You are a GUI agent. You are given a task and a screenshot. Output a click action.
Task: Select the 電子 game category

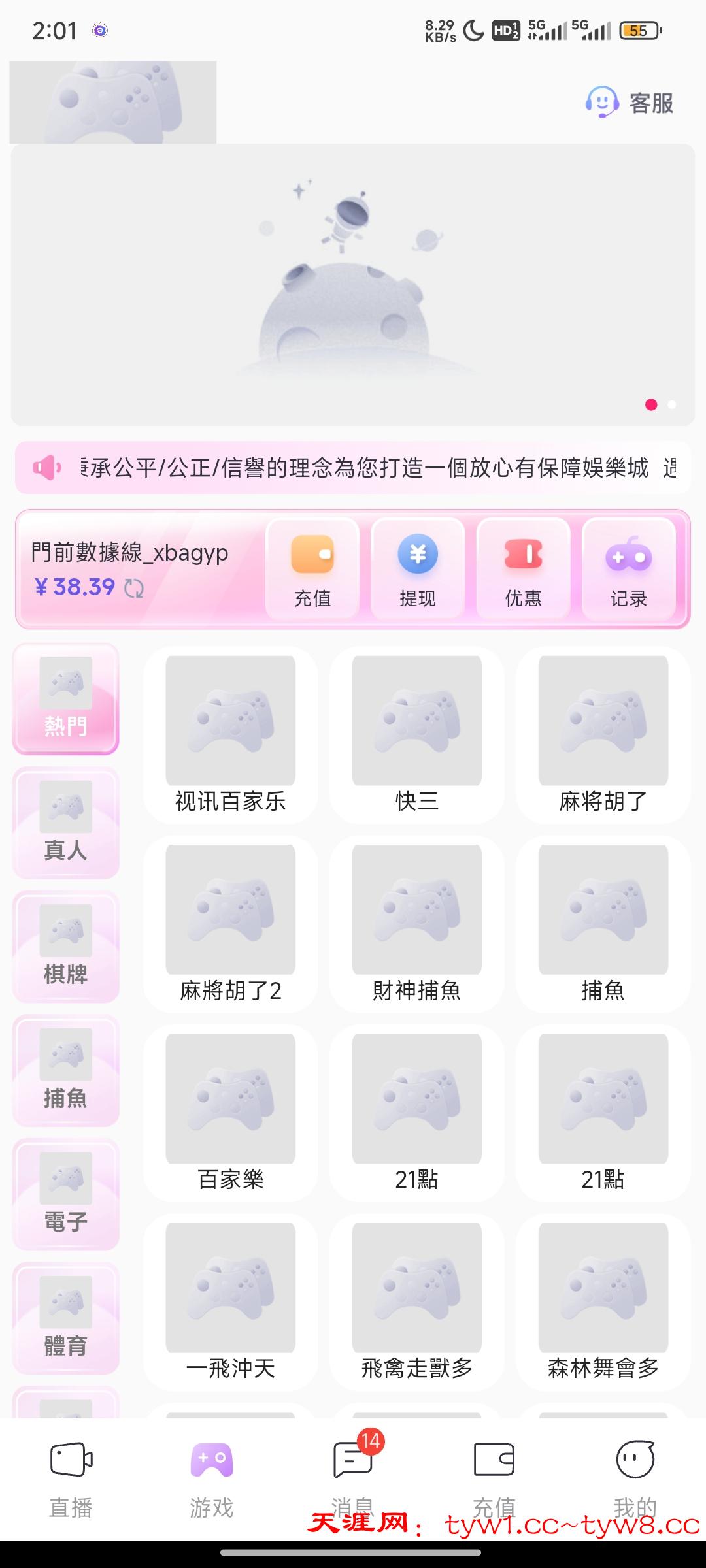point(65,1194)
